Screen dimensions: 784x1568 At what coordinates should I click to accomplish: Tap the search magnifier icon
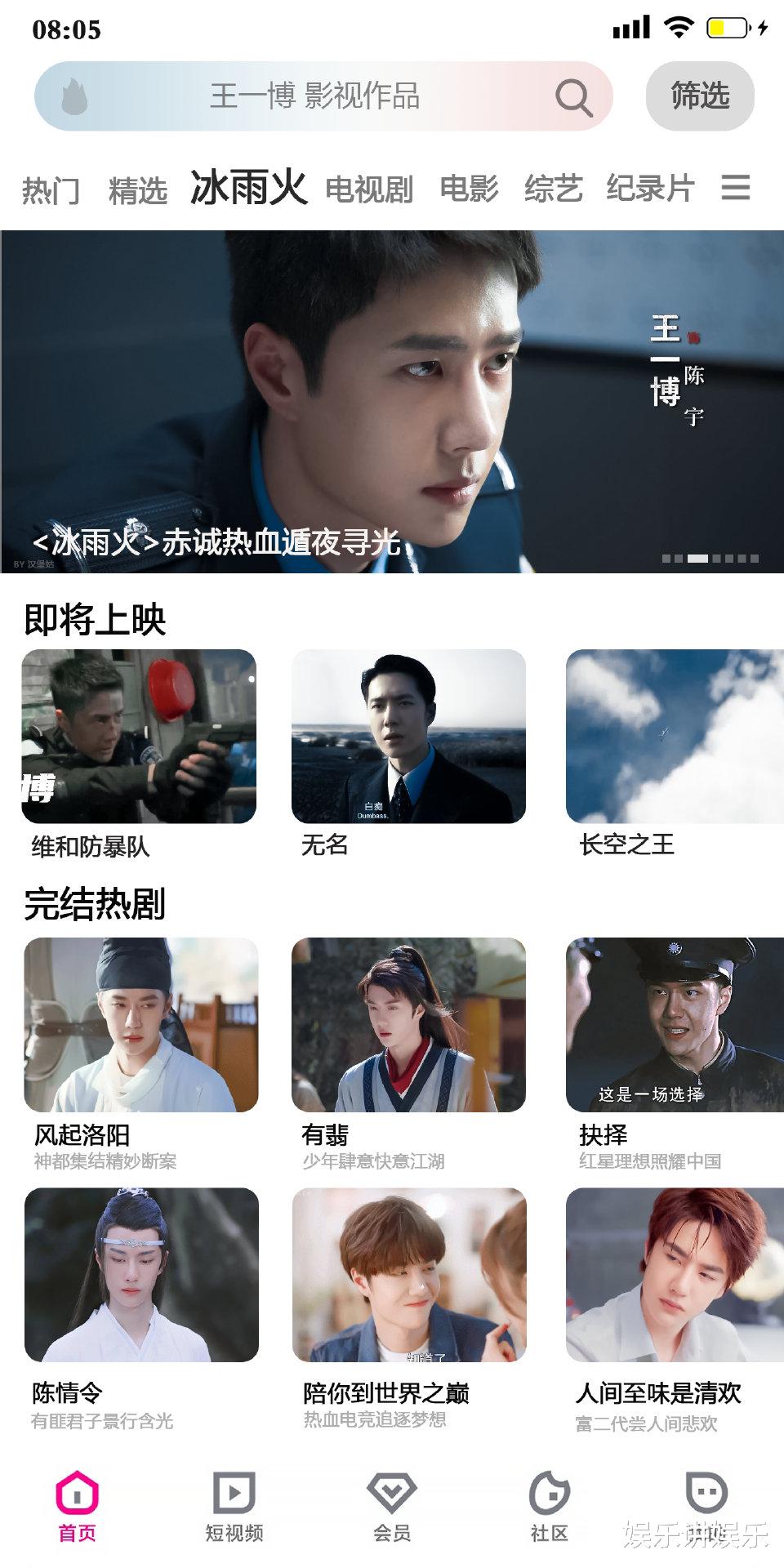[575, 97]
